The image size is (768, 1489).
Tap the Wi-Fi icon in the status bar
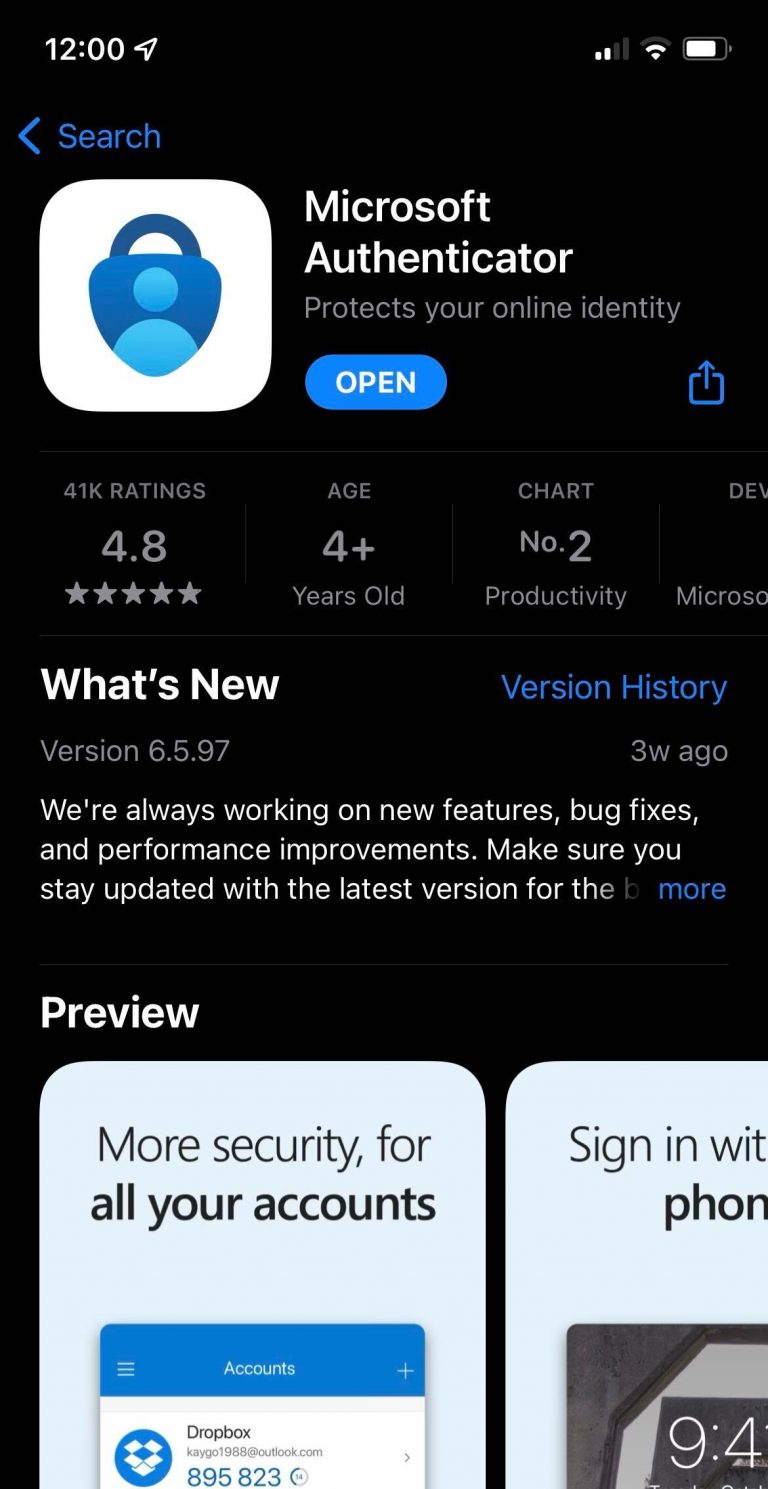click(x=655, y=48)
